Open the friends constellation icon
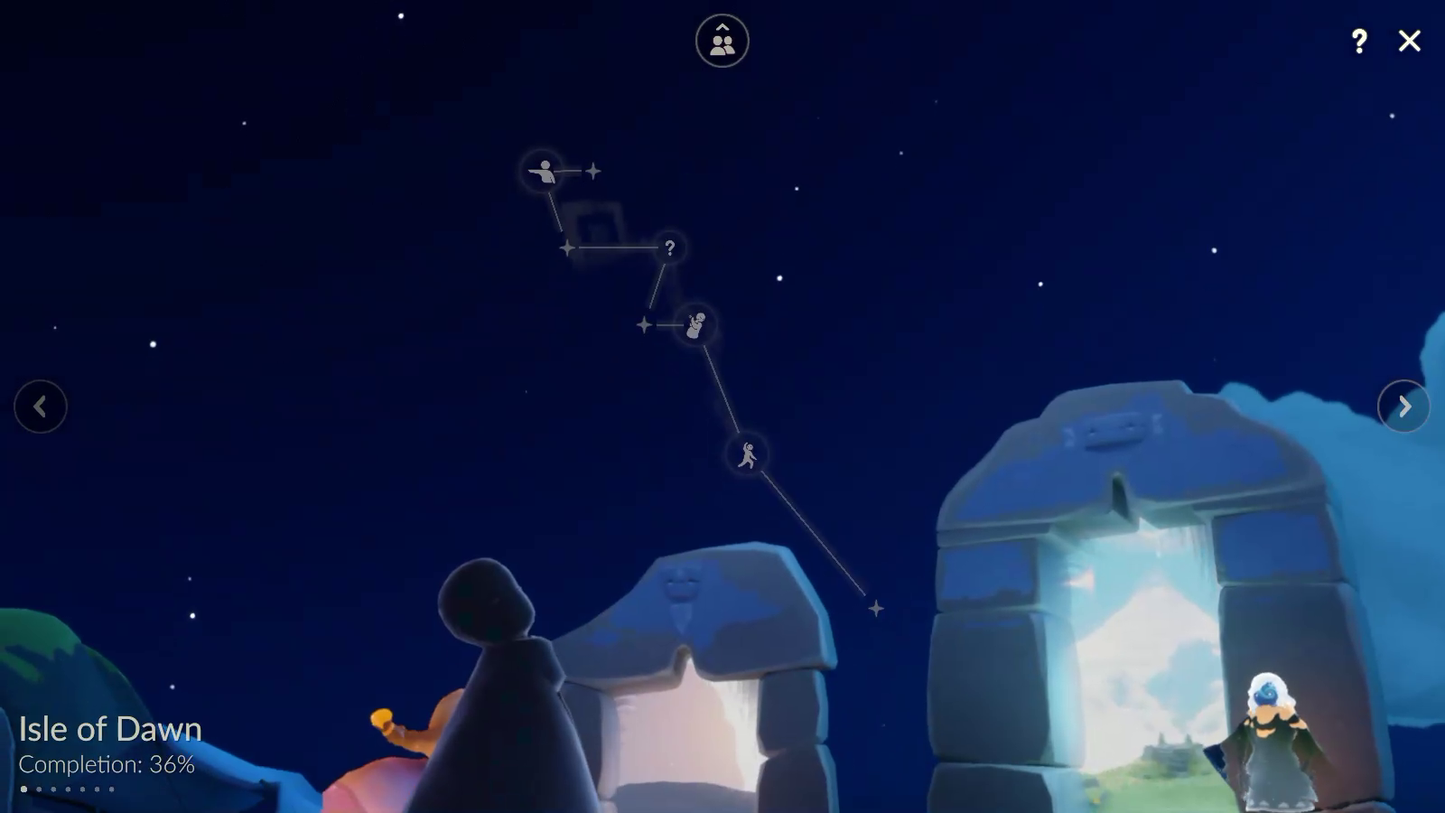The height and width of the screenshot is (813, 1445). pos(722,41)
